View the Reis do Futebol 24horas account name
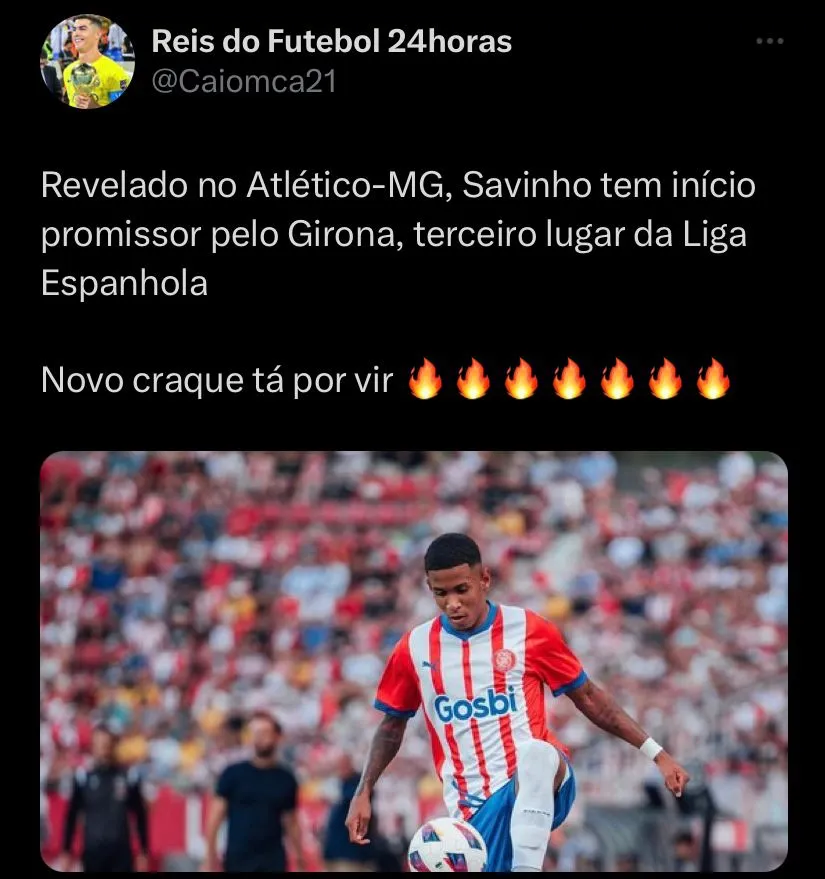 point(331,42)
